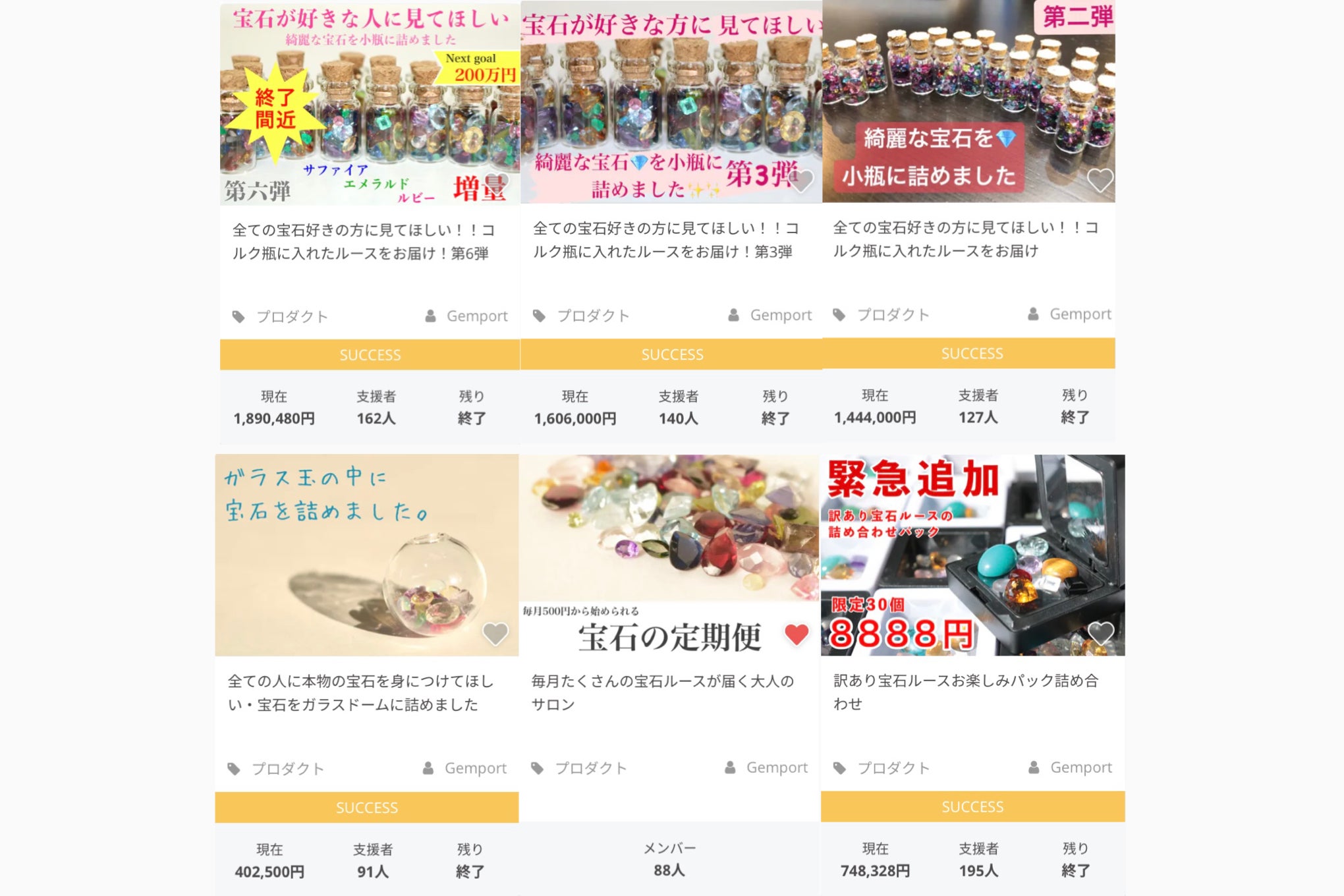Screen dimensions: 1344x896
Task: Open the 第二弾 gemstone bottle project card
Action: coord(965,239)
